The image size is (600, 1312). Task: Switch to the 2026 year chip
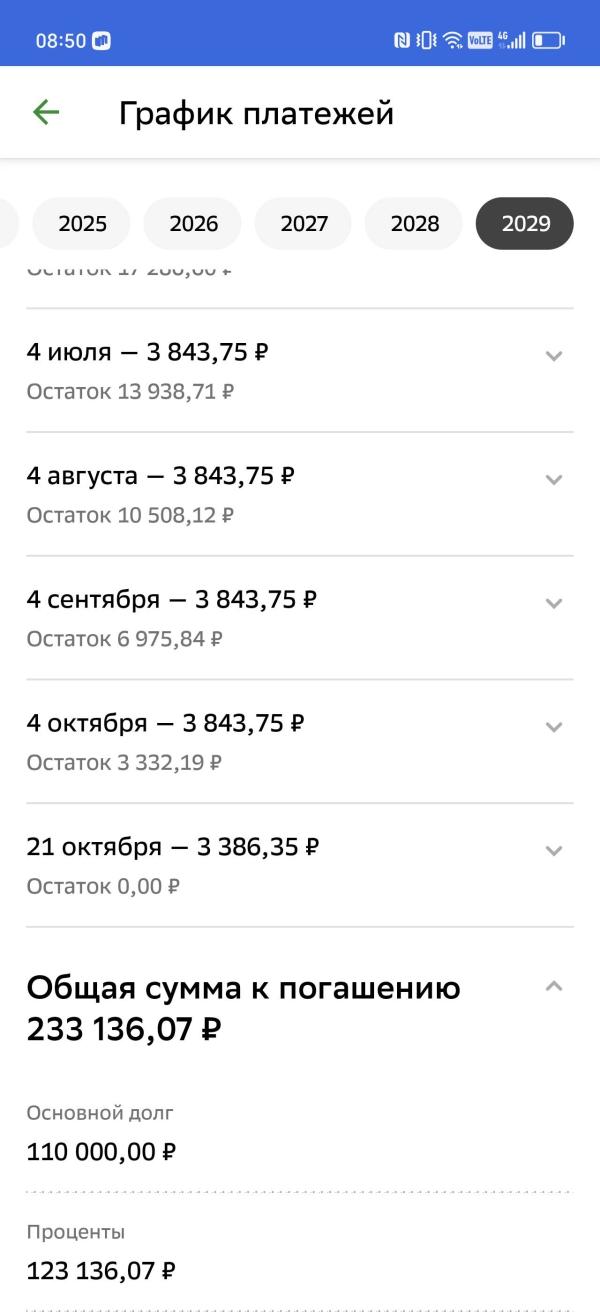[x=193, y=223]
